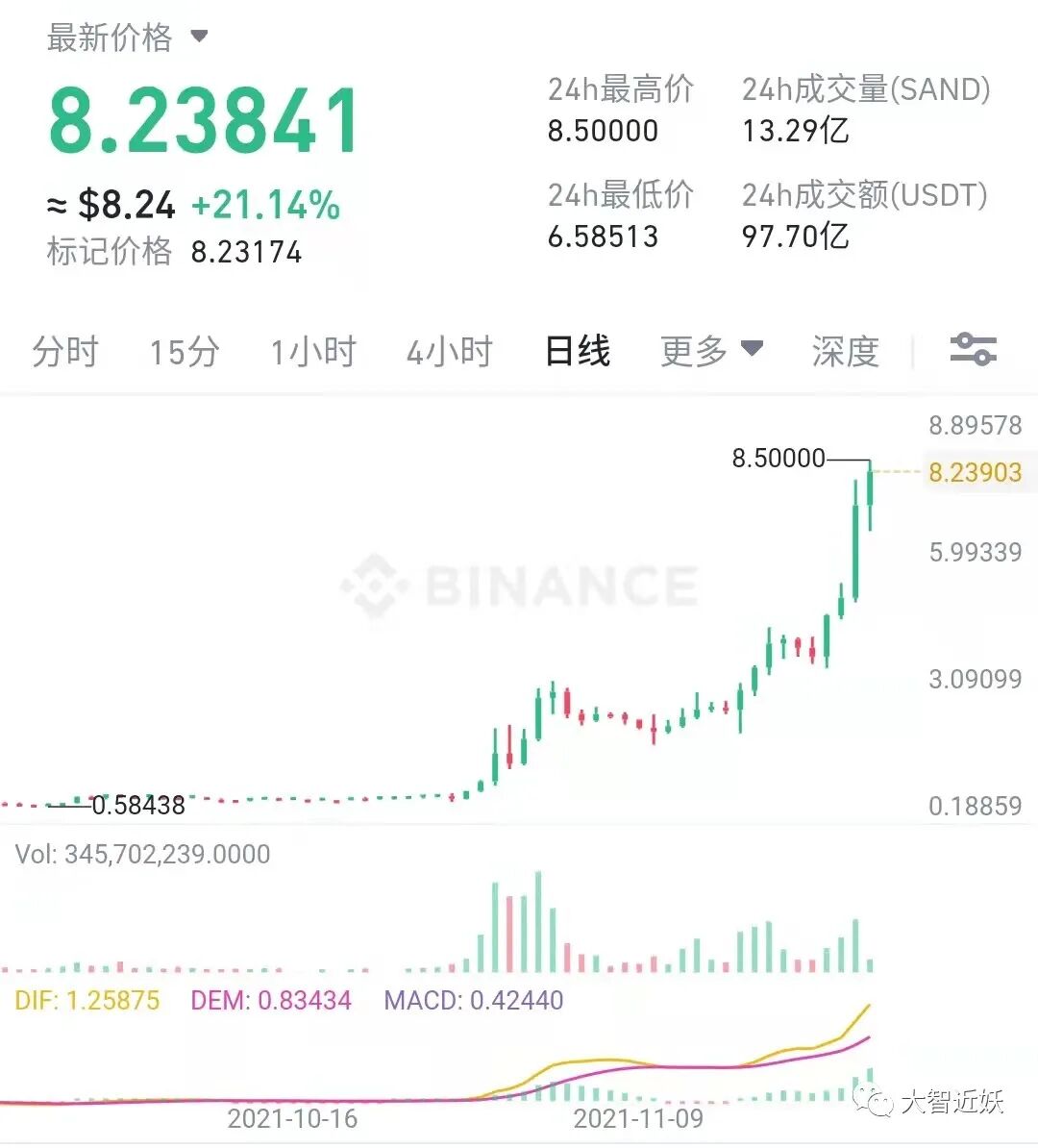Select the 日线 daily chart tab
1038x1148 pixels.
(578, 352)
